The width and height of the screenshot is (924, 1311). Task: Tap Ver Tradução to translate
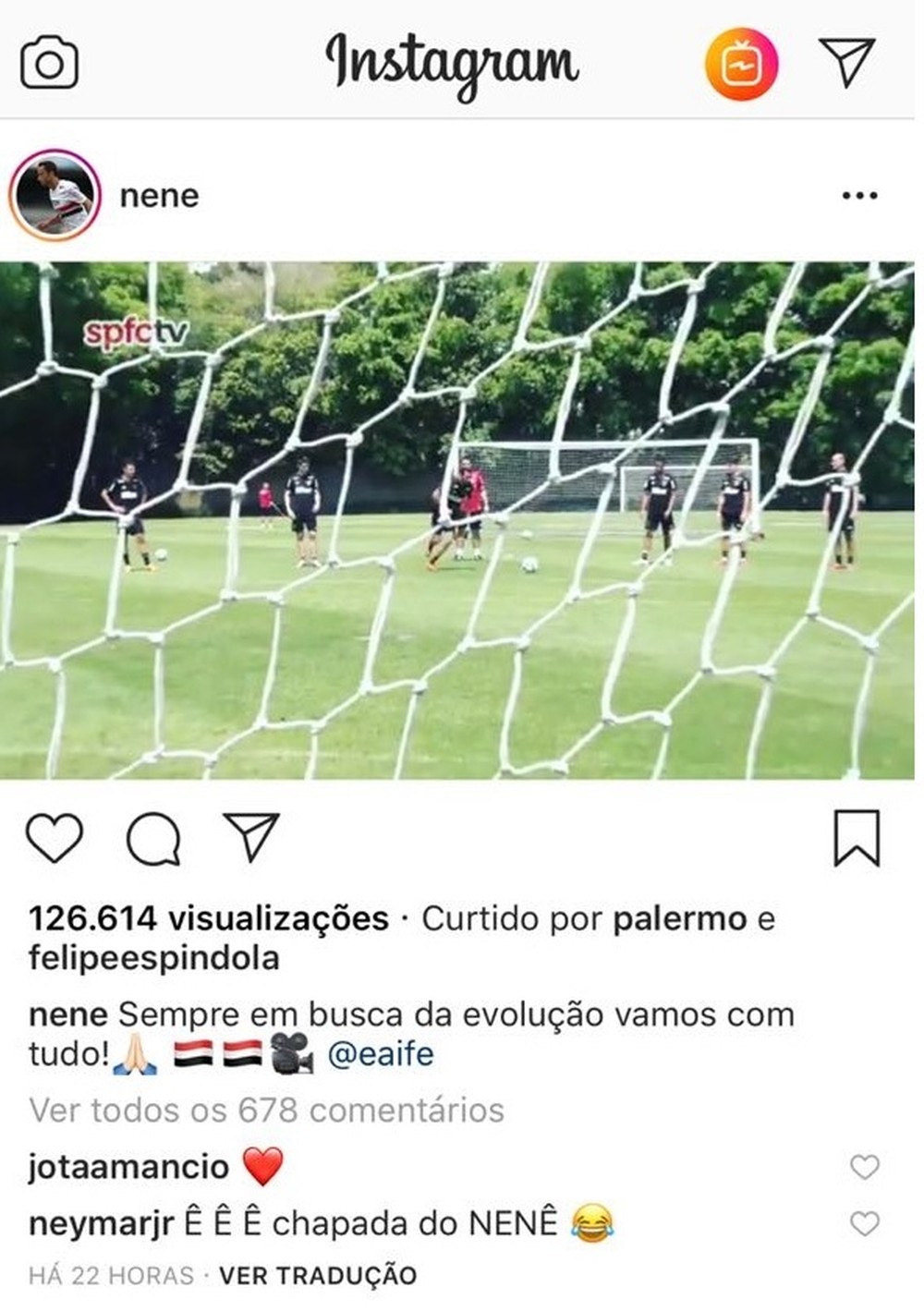click(x=318, y=1276)
